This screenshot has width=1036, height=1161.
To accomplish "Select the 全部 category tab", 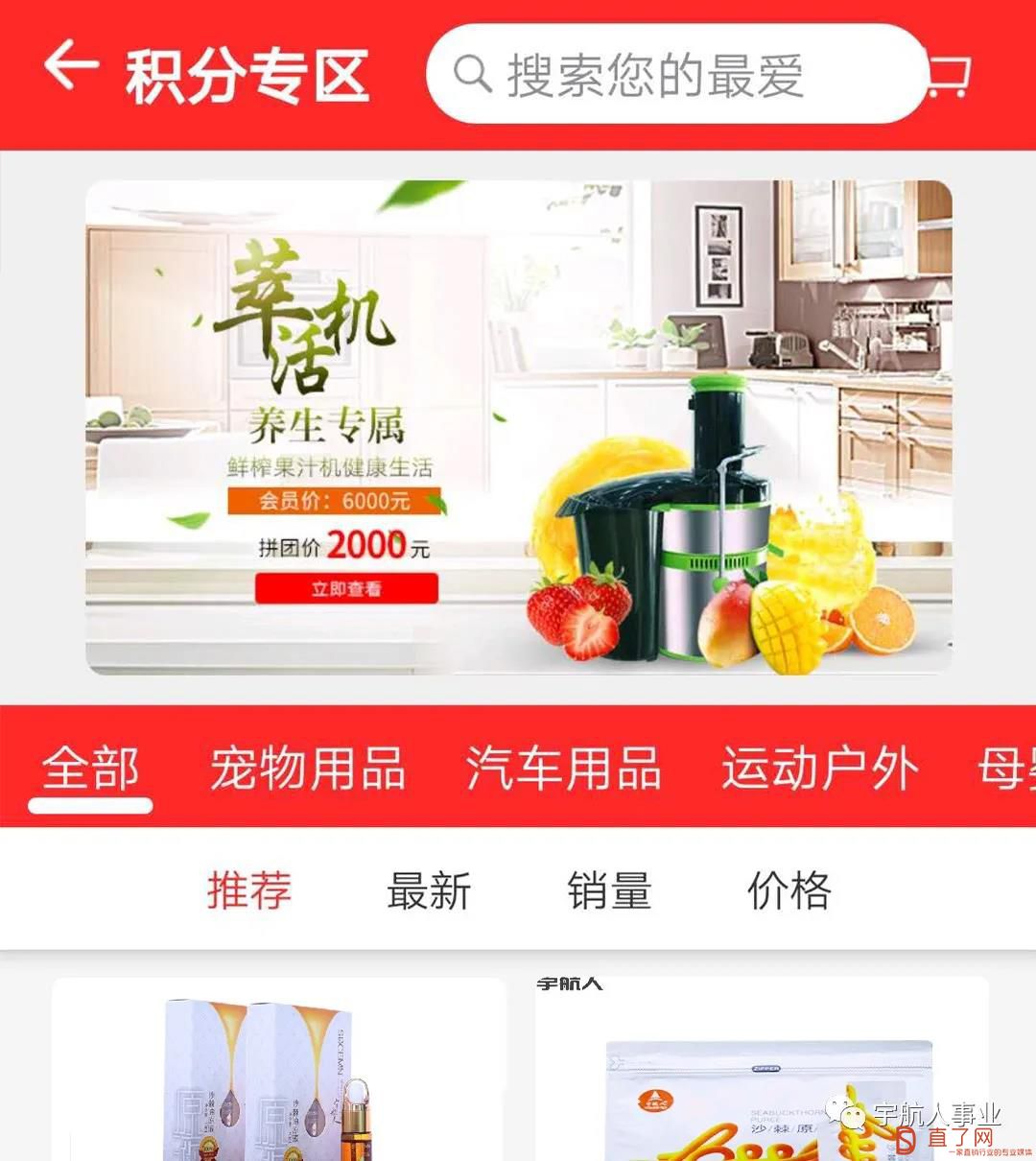I will coord(90,770).
